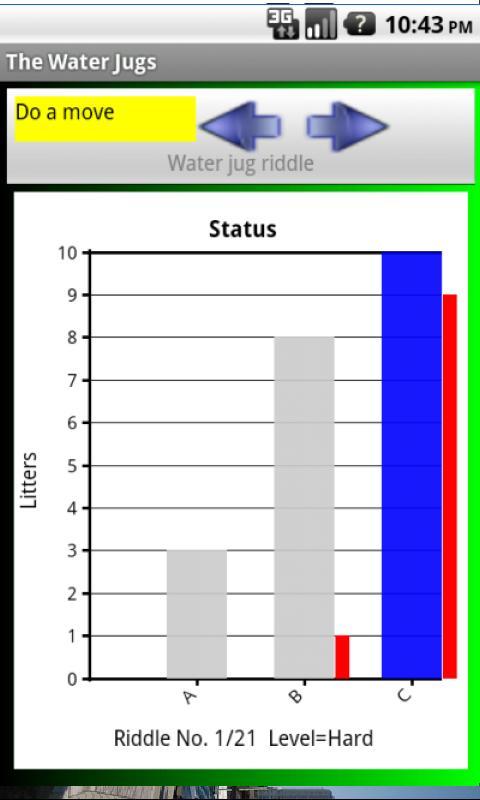The width and height of the screenshot is (480, 800).
Task: Select the blue jug C bar
Action: point(412,465)
